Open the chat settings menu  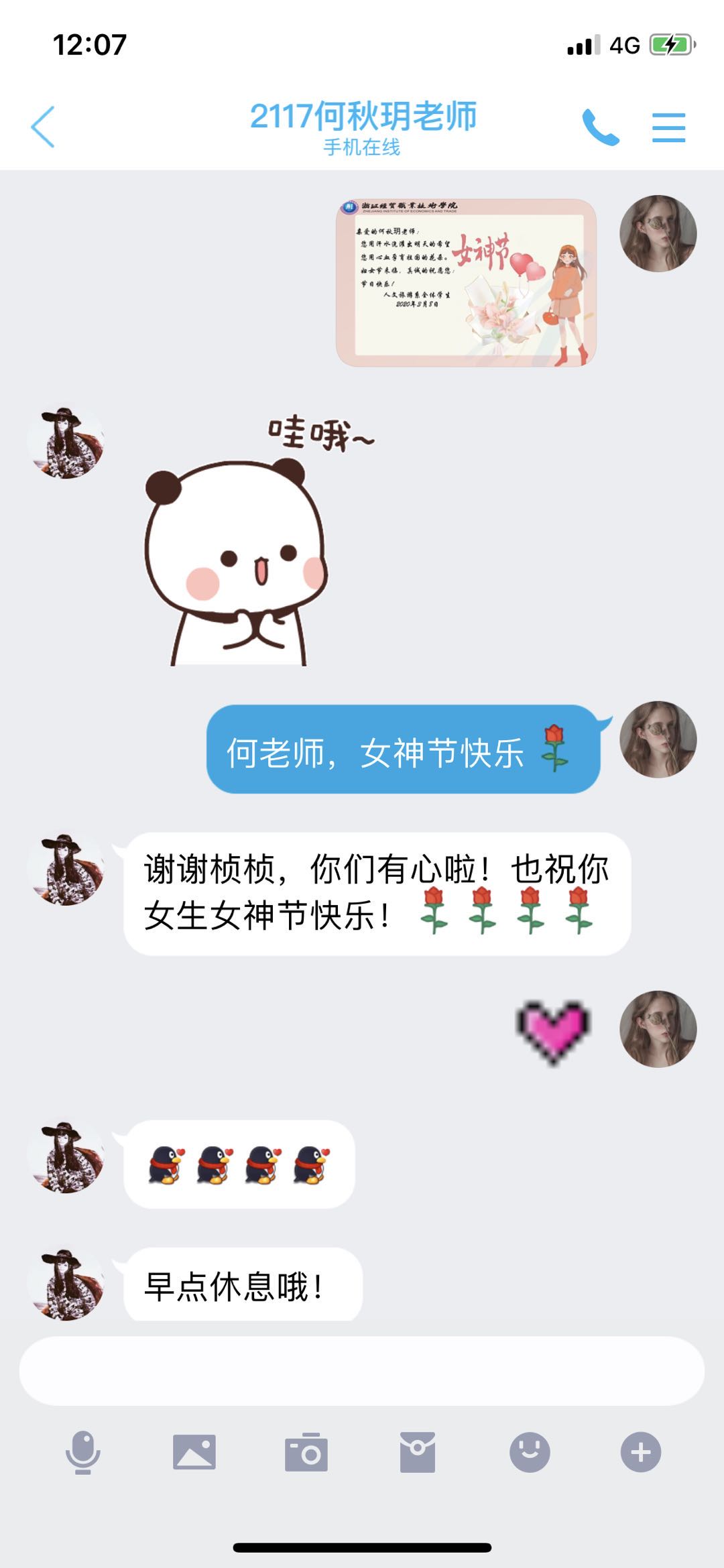[668, 127]
